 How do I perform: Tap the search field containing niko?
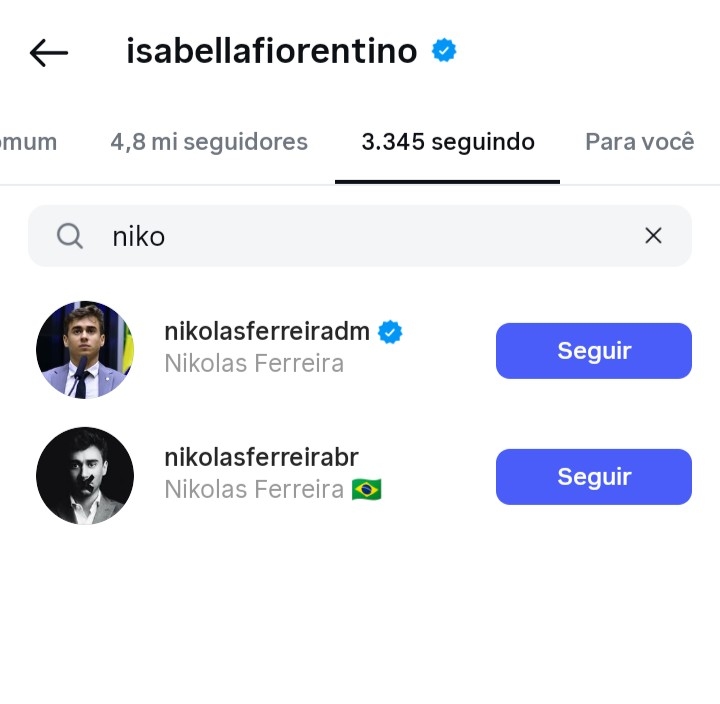pos(350,236)
